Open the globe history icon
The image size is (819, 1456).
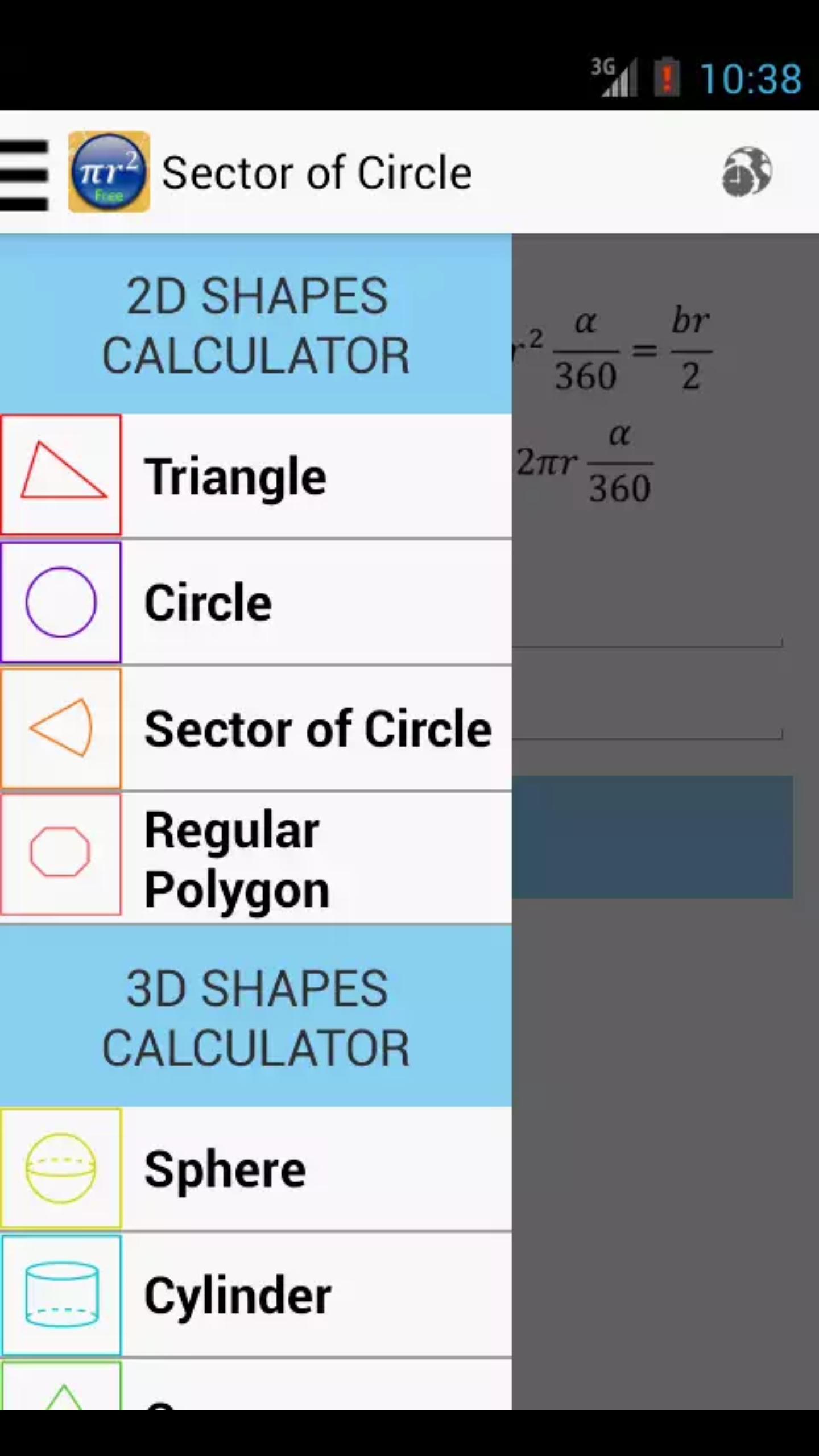[747, 172]
